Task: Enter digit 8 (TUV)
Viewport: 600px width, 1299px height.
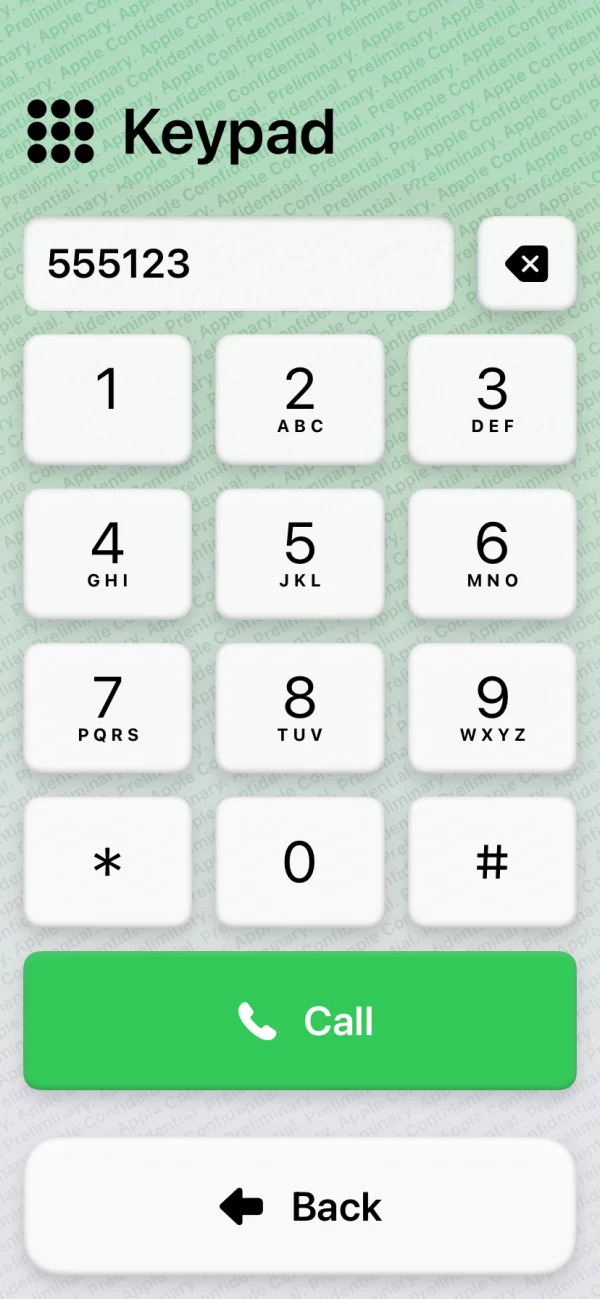Action: (x=300, y=707)
